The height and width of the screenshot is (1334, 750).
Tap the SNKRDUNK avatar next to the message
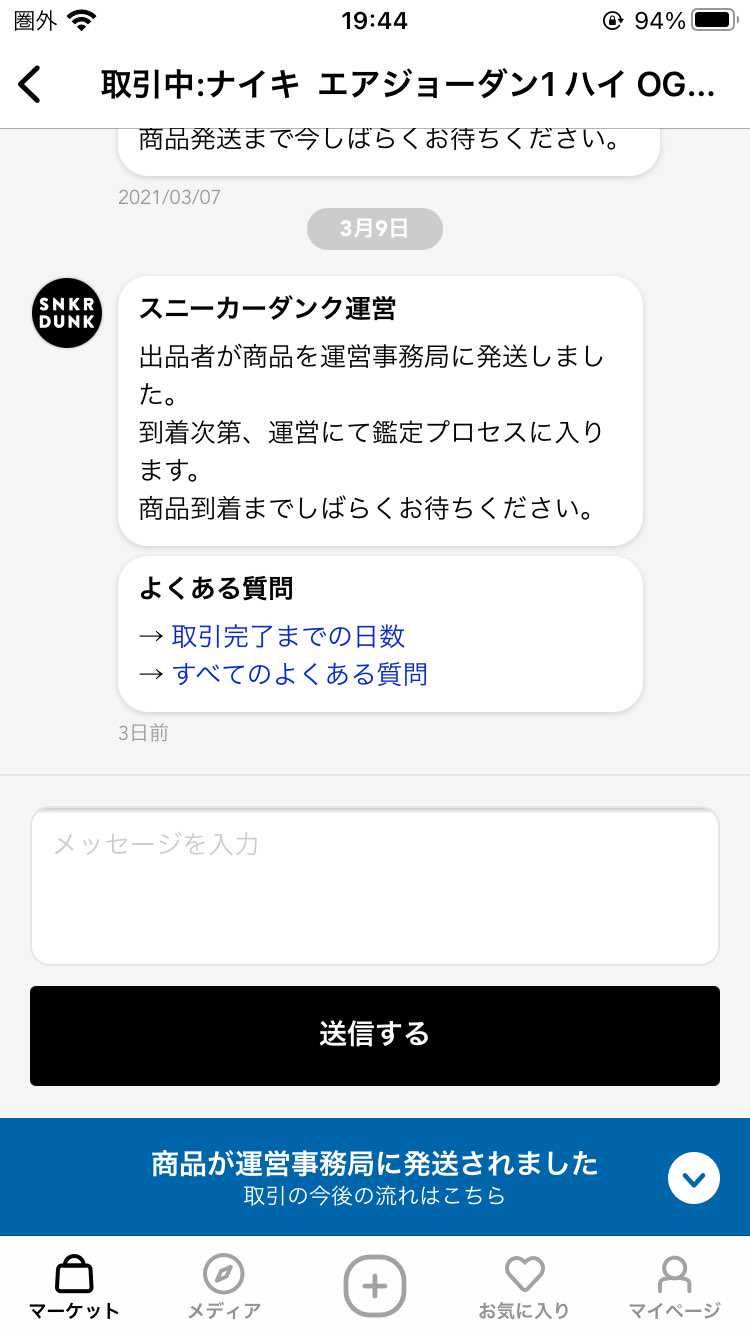tap(66, 312)
